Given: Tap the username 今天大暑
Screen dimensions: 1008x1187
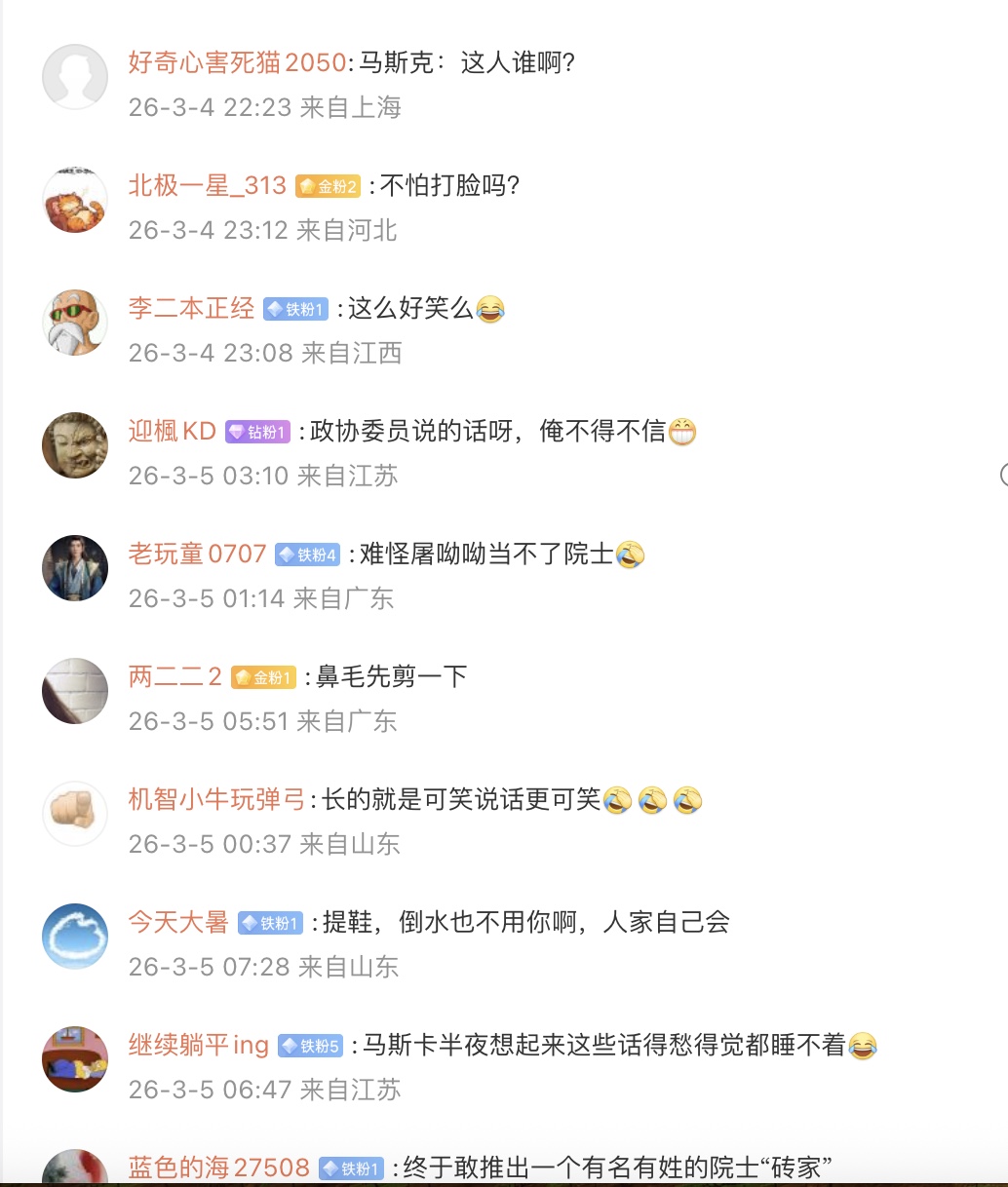Looking at the screenshot, I should coord(178,923).
